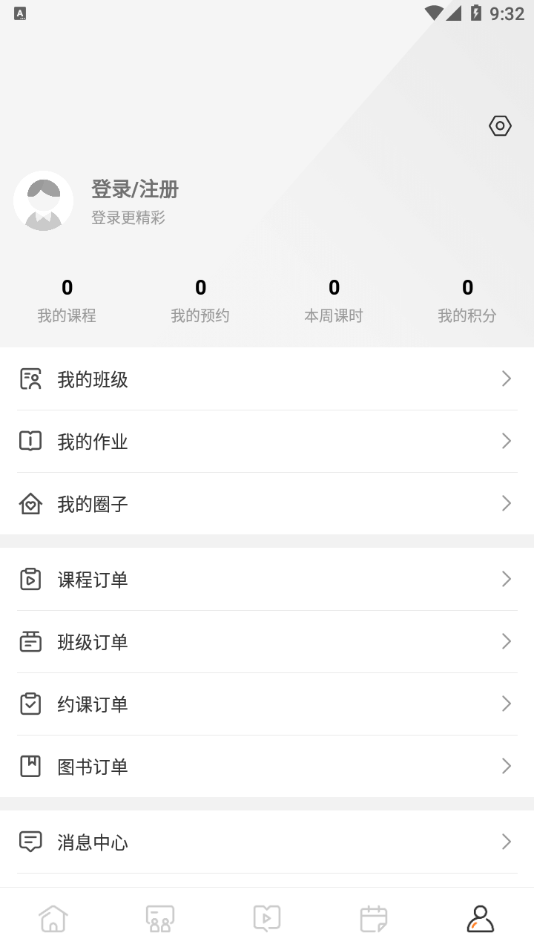Open 我的预约 stat
The image size is (534, 950).
point(200,301)
